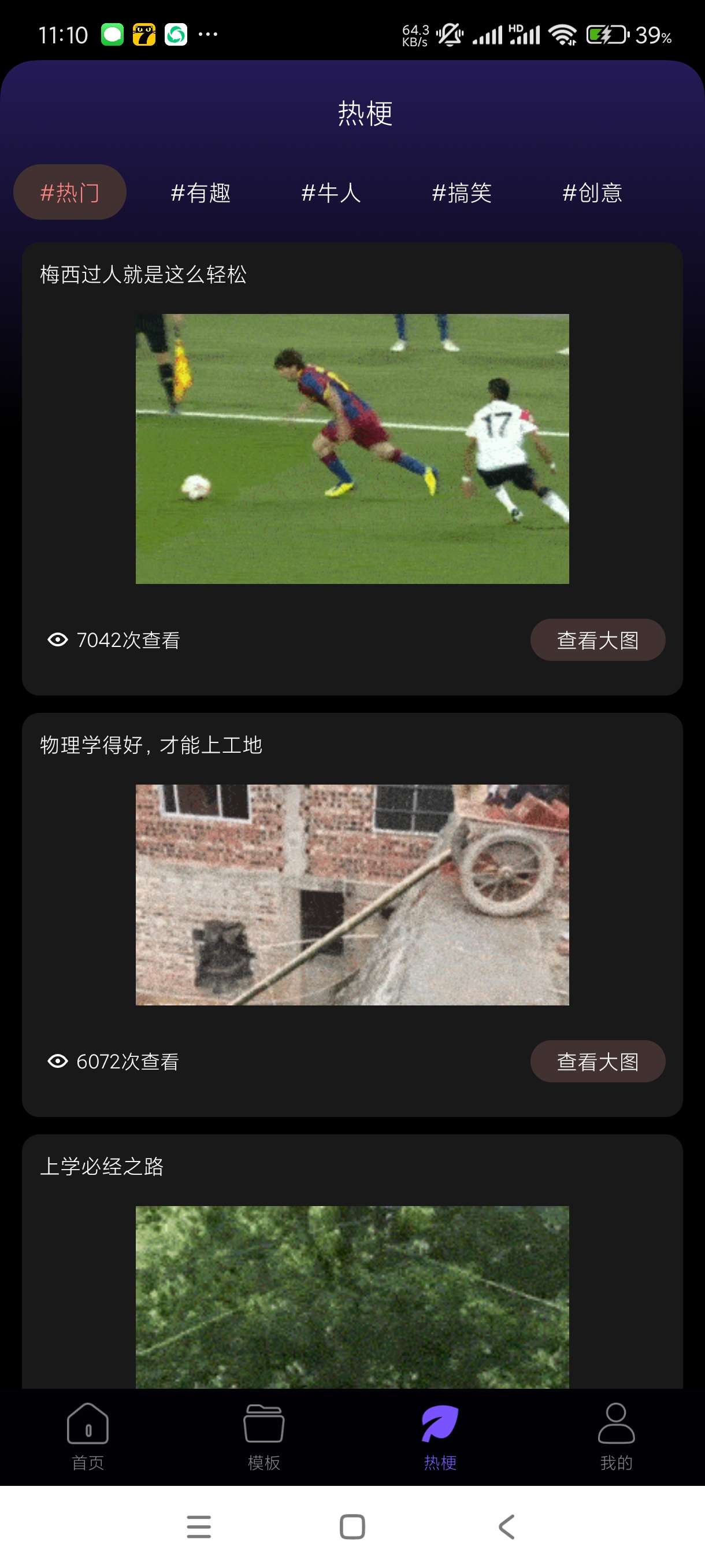Select the 热梗 bottom tab
This screenshot has width=705, height=1568.
440,1436
